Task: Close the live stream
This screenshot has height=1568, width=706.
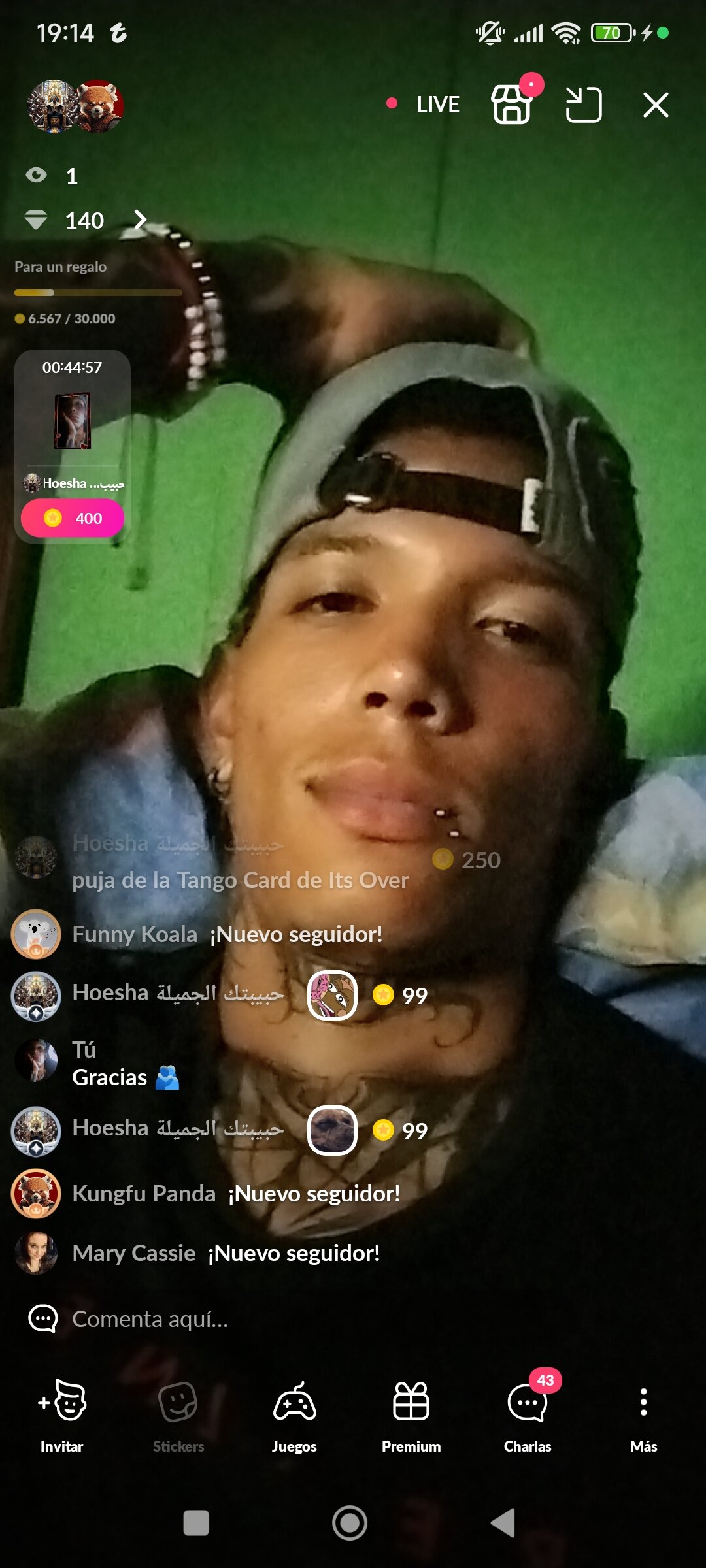Action: click(655, 105)
